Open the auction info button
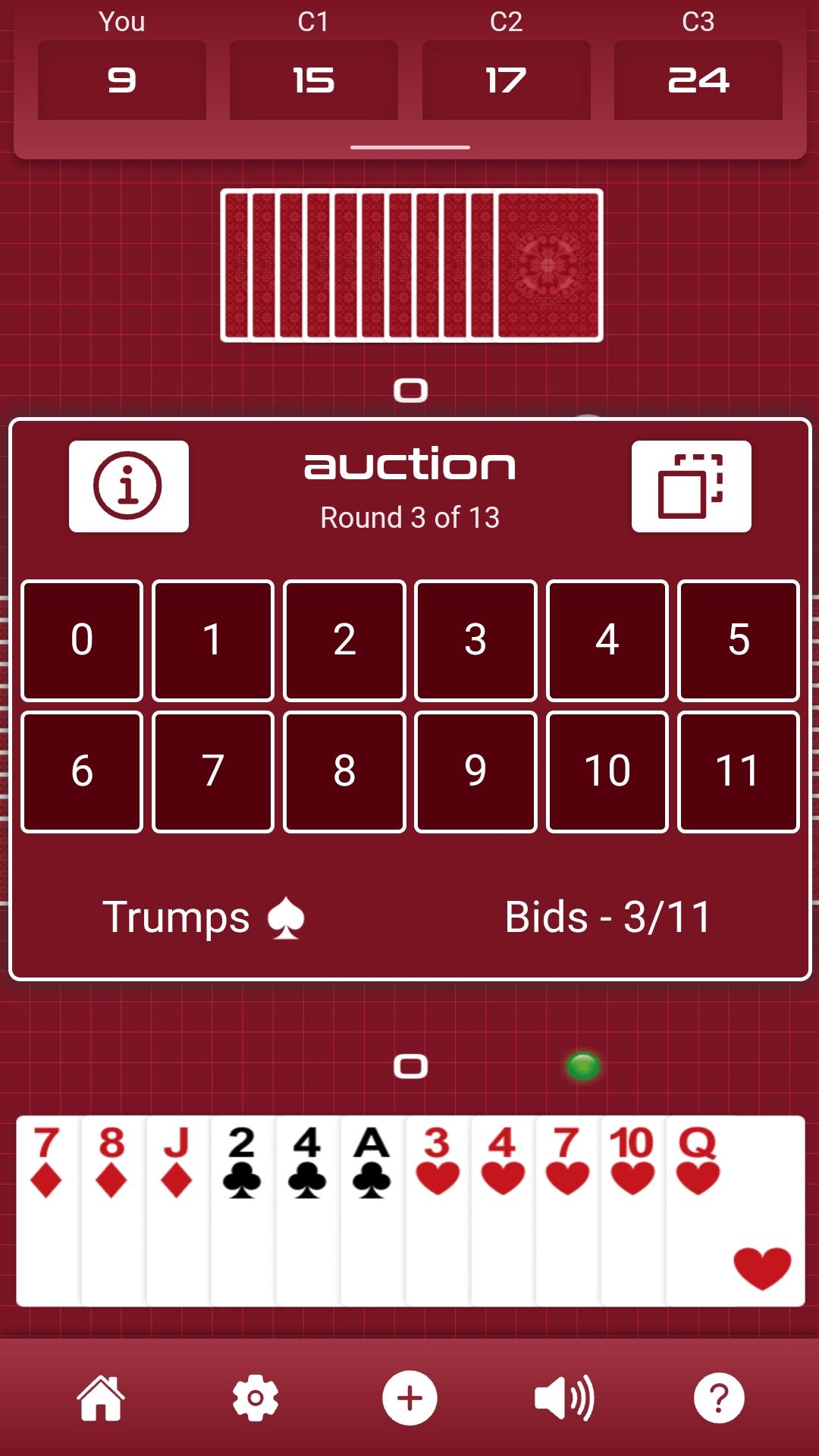Viewport: 819px width, 1456px height. [129, 486]
